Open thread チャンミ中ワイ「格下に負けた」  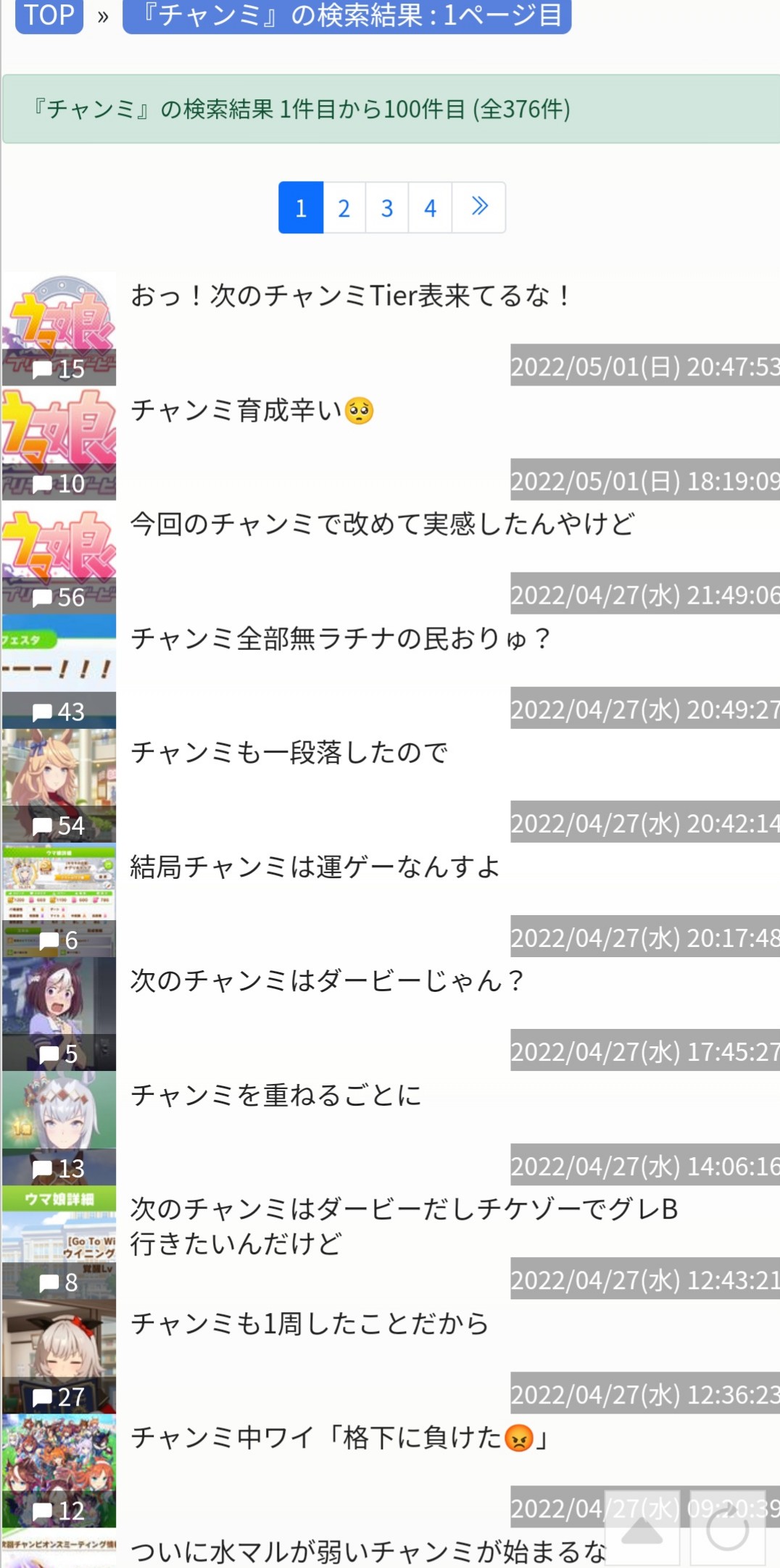339,1438
